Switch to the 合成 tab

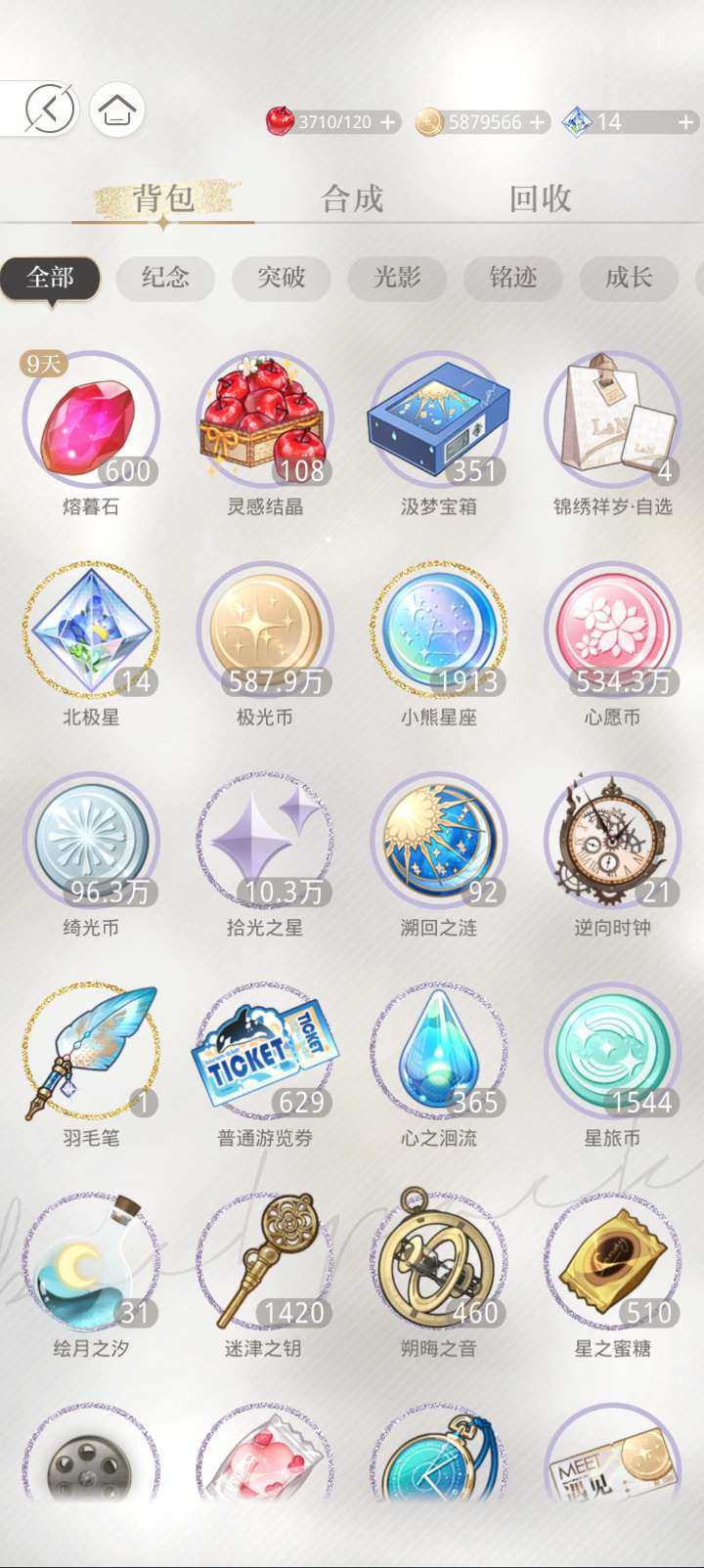(352, 199)
